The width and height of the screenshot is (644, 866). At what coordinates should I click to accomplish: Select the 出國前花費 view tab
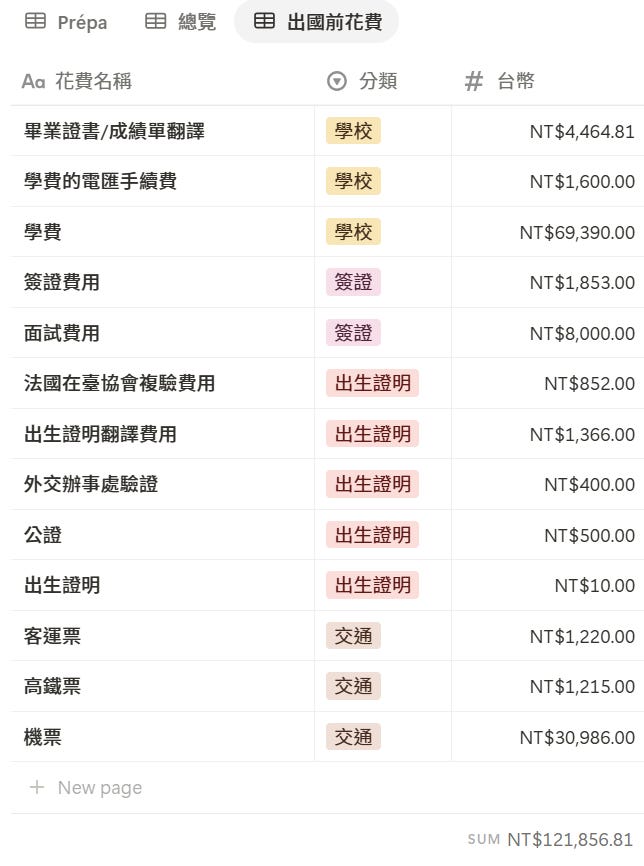click(x=317, y=21)
